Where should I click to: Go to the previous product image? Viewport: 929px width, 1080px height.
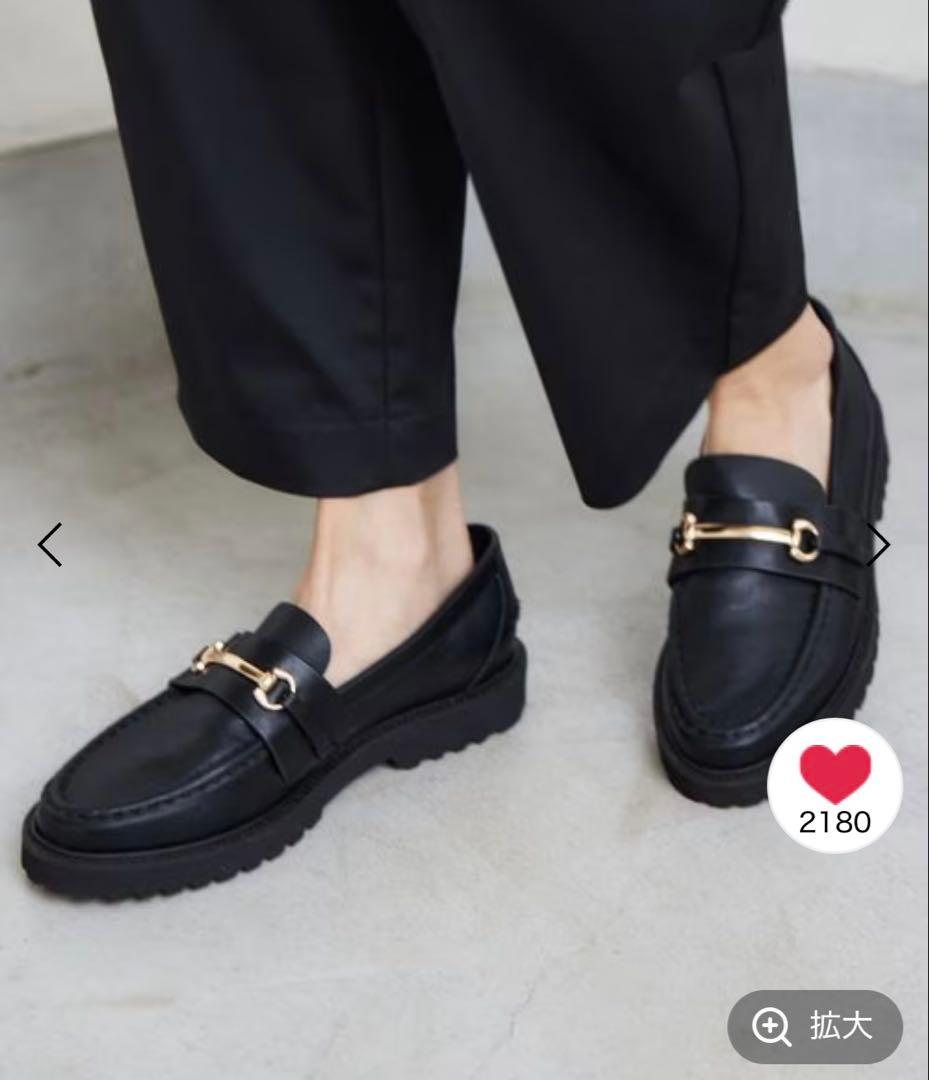(50, 545)
